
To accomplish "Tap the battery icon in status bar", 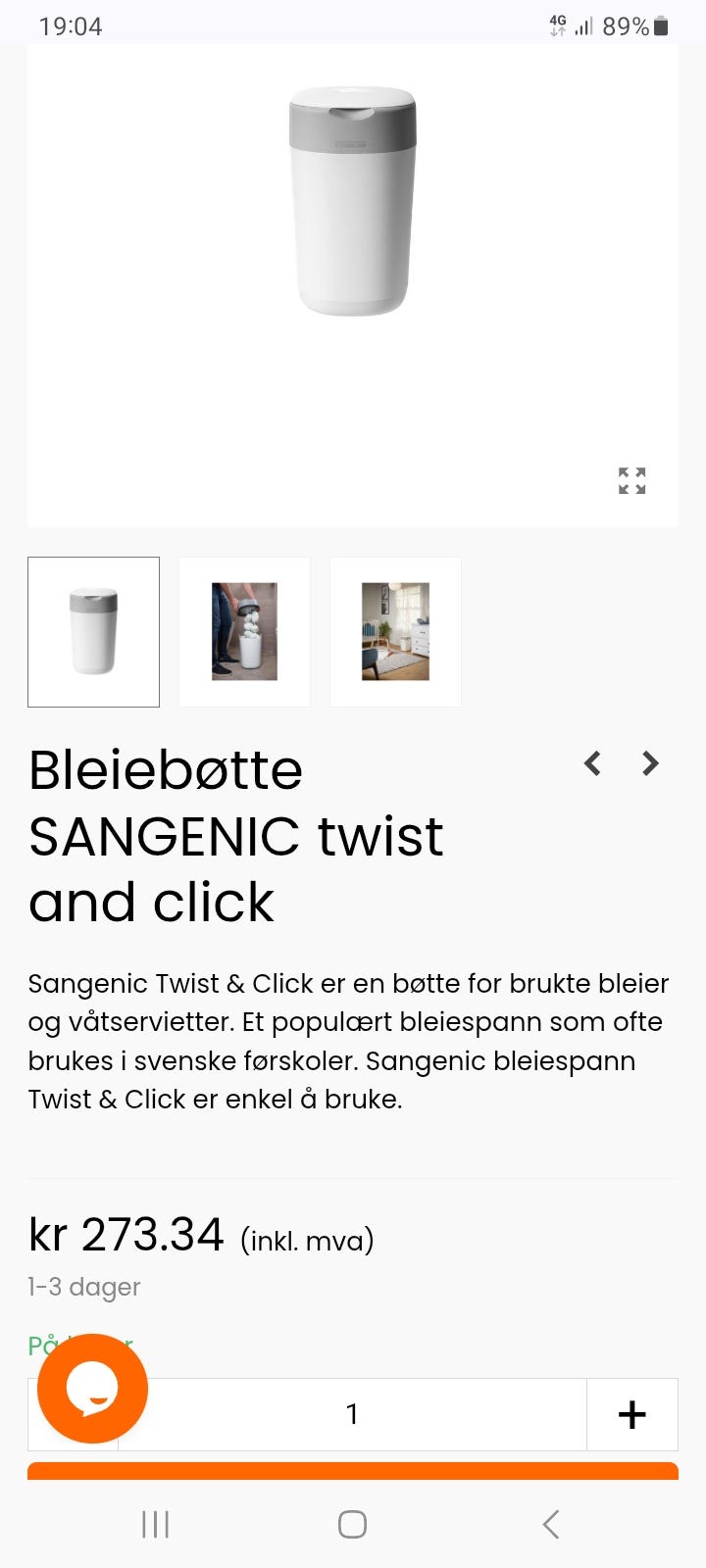I will point(659,24).
